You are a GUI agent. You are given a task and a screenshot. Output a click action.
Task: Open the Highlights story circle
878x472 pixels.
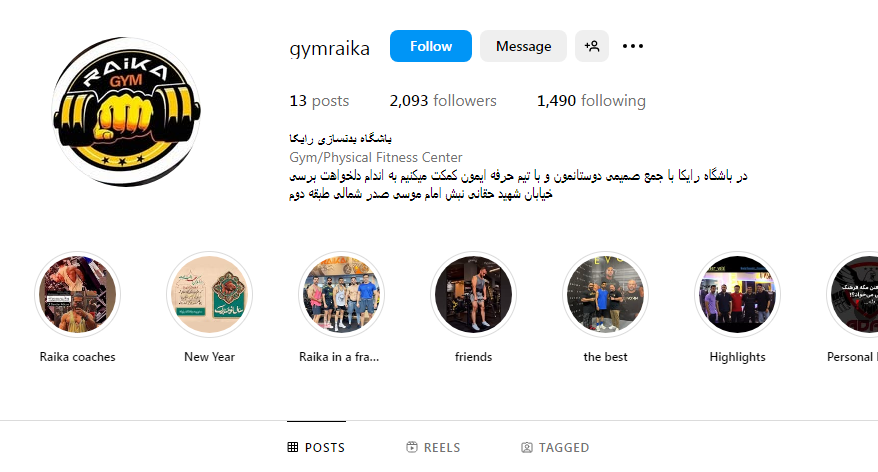coord(737,294)
